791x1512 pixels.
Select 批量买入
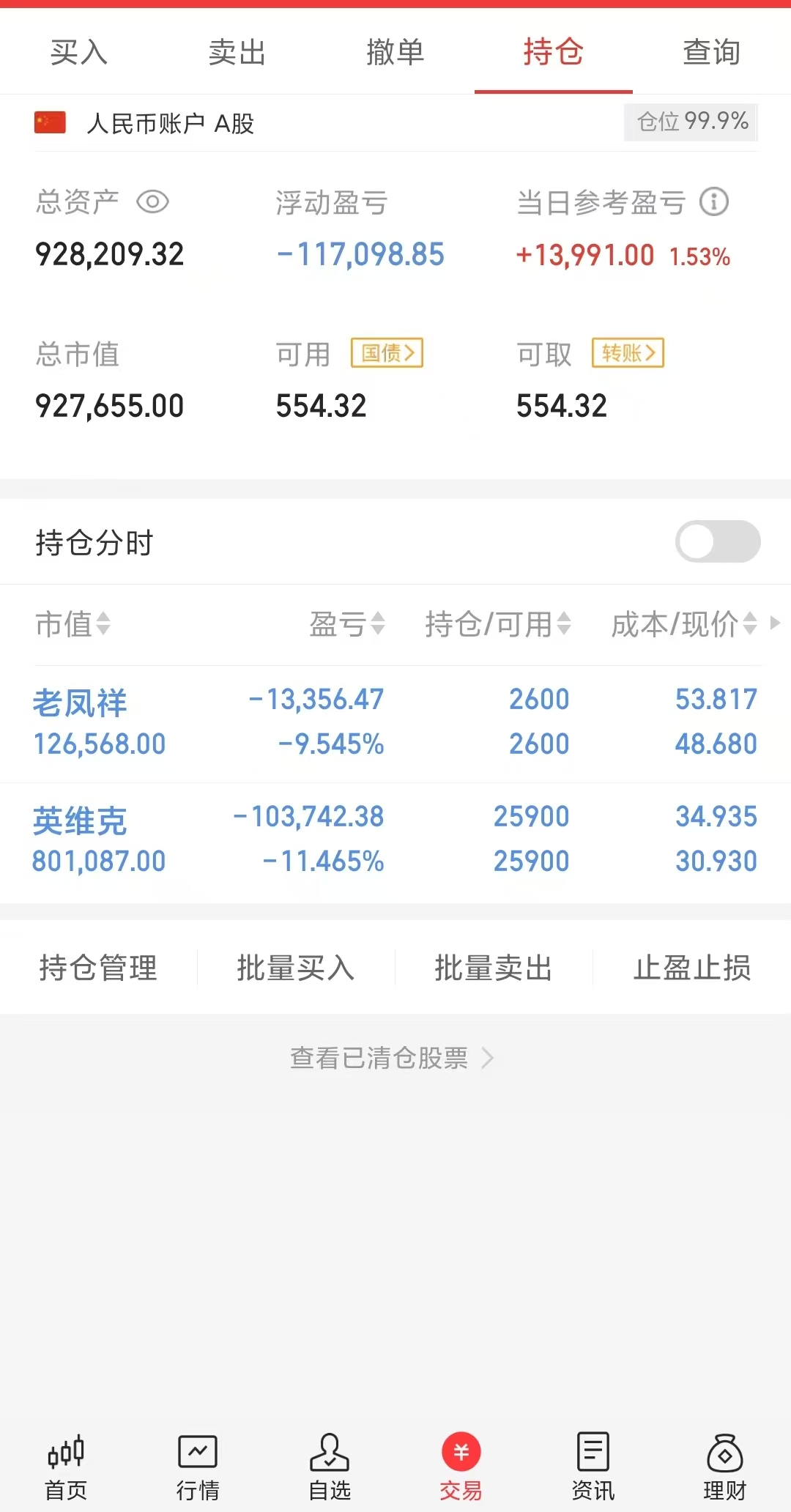point(296,968)
